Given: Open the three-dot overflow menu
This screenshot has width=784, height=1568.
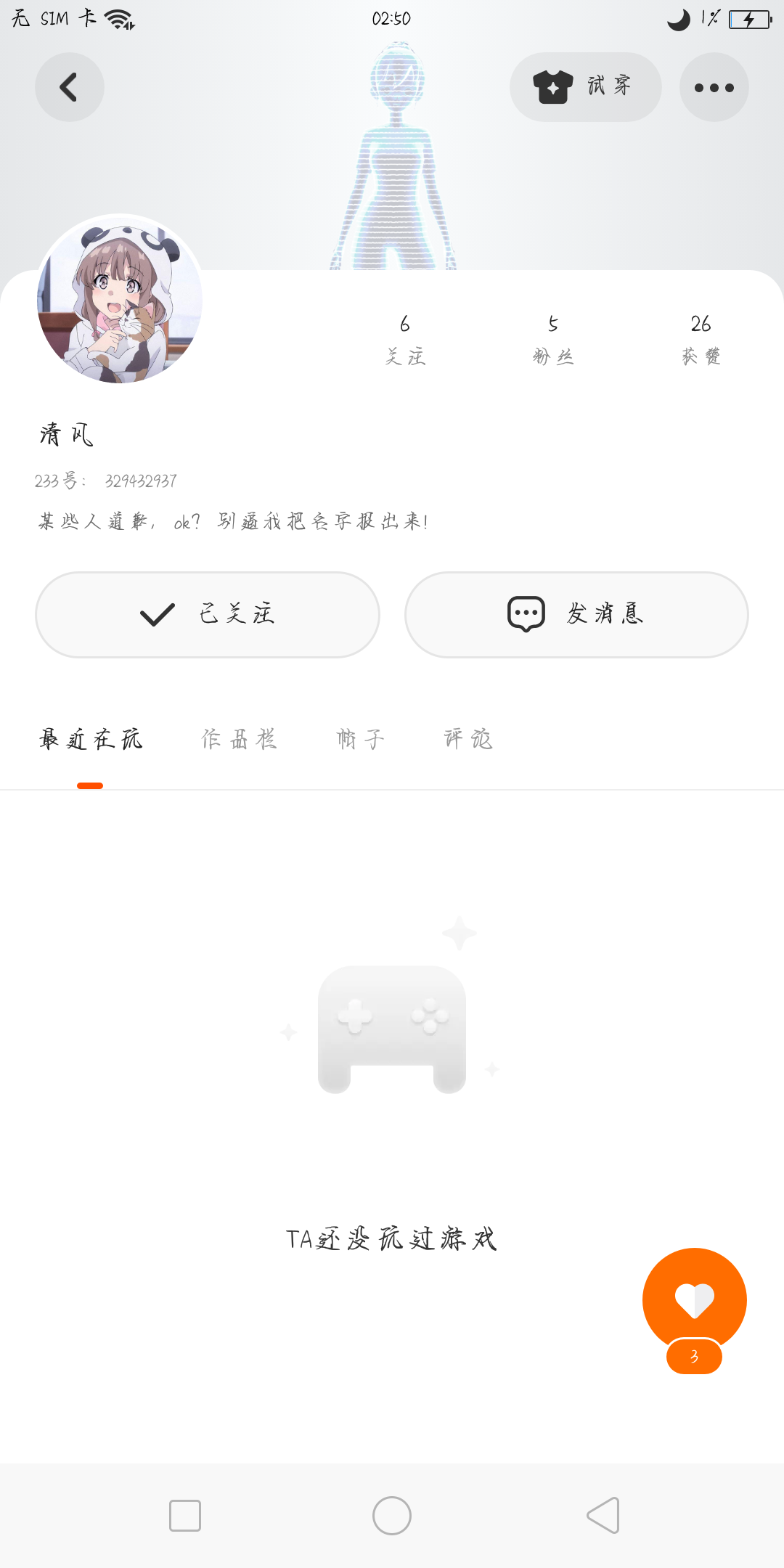Looking at the screenshot, I should coord(714,87).
